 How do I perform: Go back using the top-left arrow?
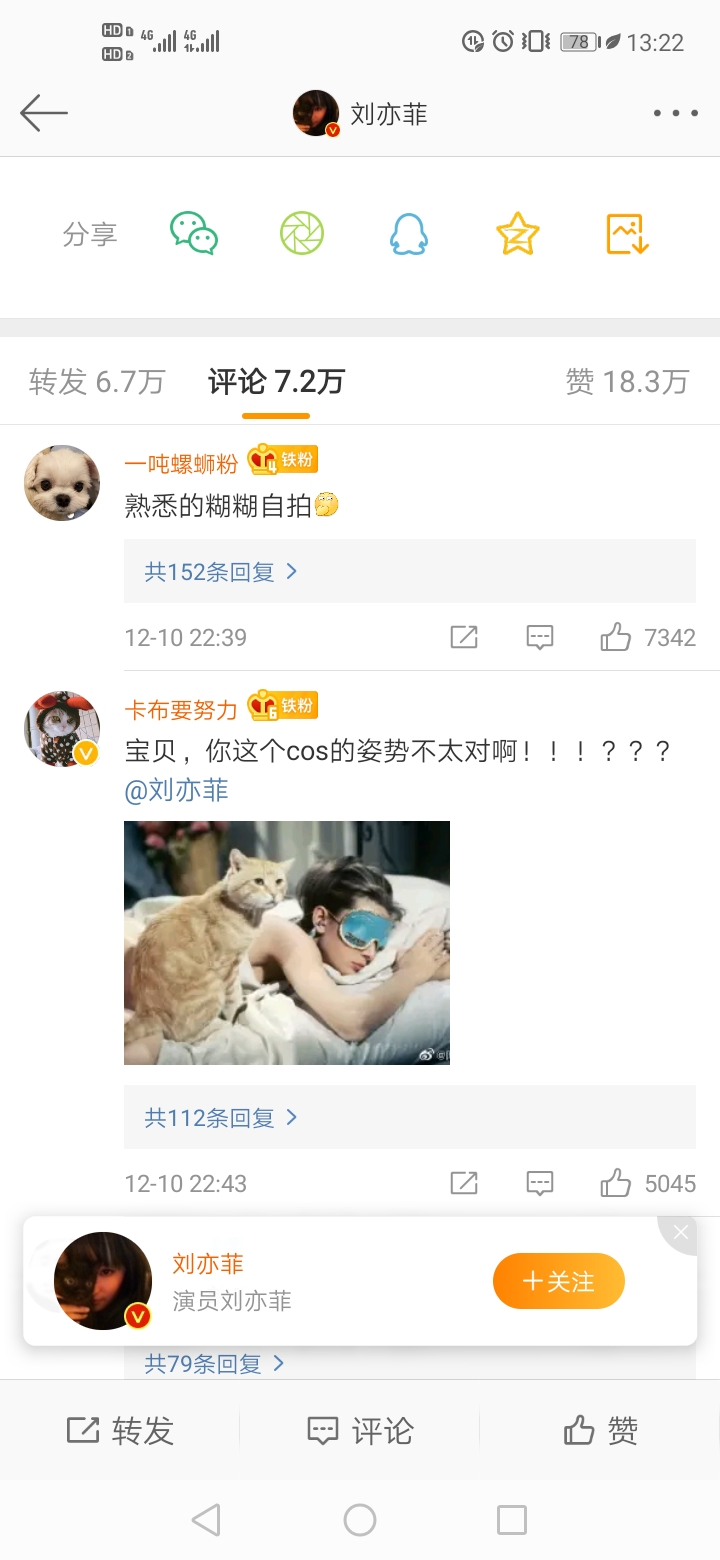(x=44, y=113)
